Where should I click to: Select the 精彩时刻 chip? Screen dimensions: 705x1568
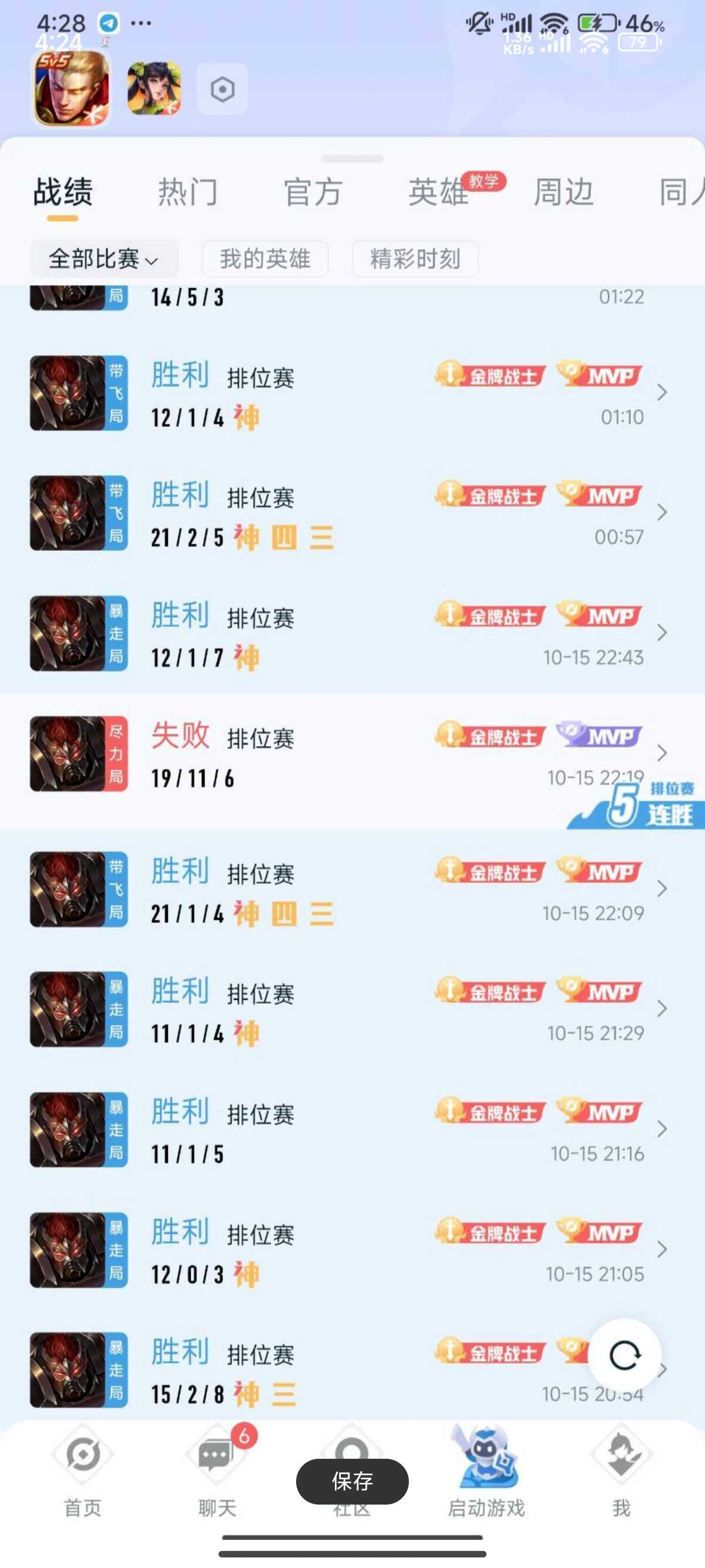click(x=415, y=259)
